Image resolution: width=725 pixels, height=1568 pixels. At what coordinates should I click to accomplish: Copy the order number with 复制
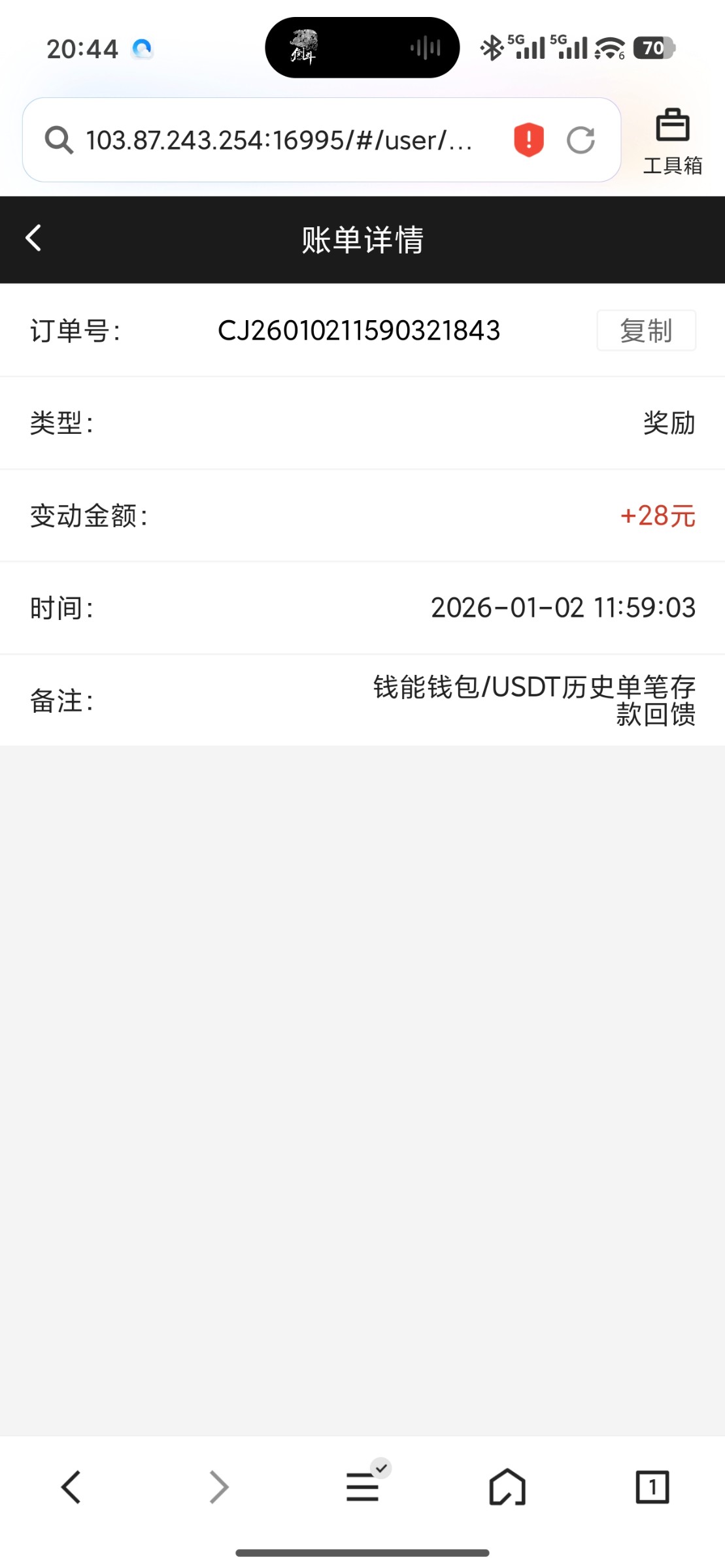tap(645, 331)
